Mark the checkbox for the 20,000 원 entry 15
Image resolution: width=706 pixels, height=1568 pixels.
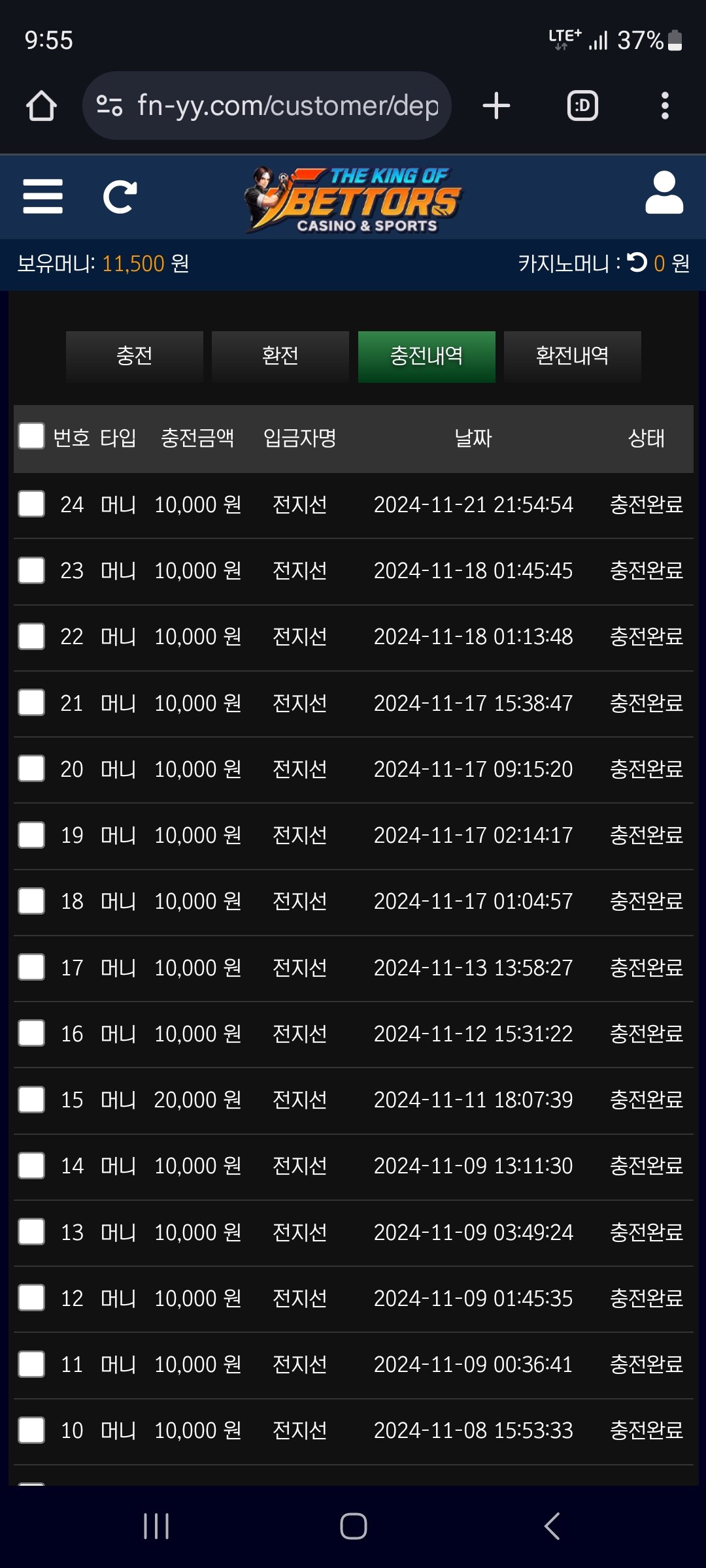click(x=31, y=1100)
